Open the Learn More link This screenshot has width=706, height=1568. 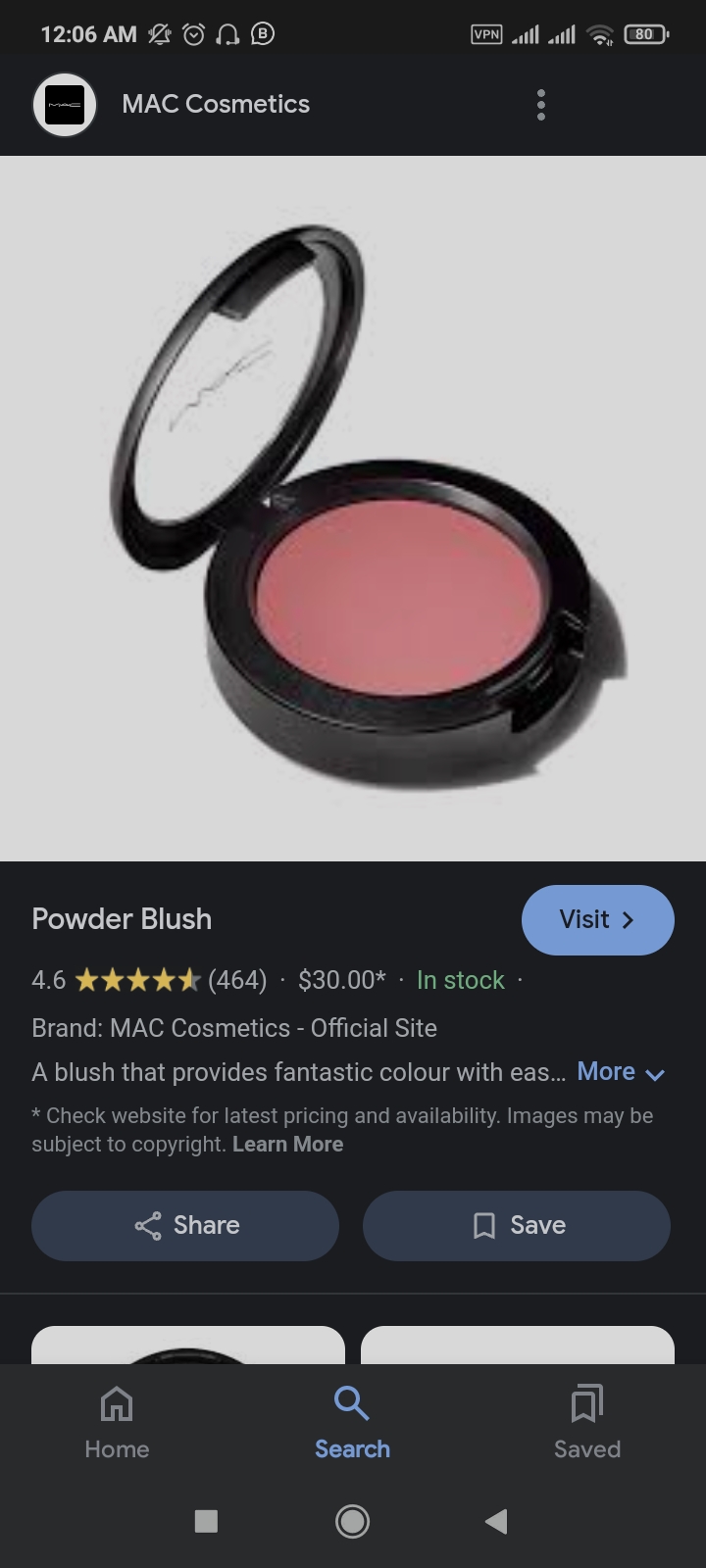(x=287, y=1144)
